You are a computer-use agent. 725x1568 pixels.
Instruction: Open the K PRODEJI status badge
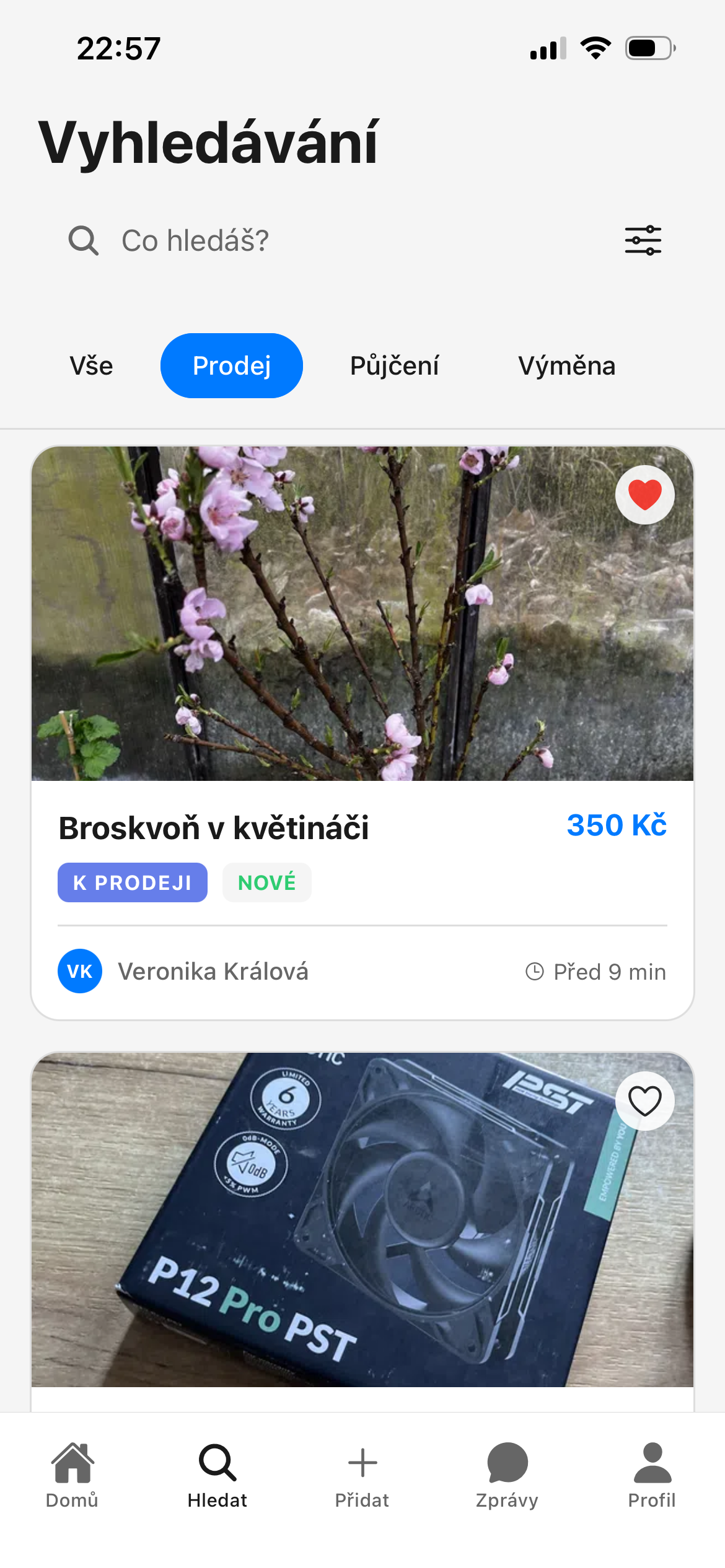132,882
